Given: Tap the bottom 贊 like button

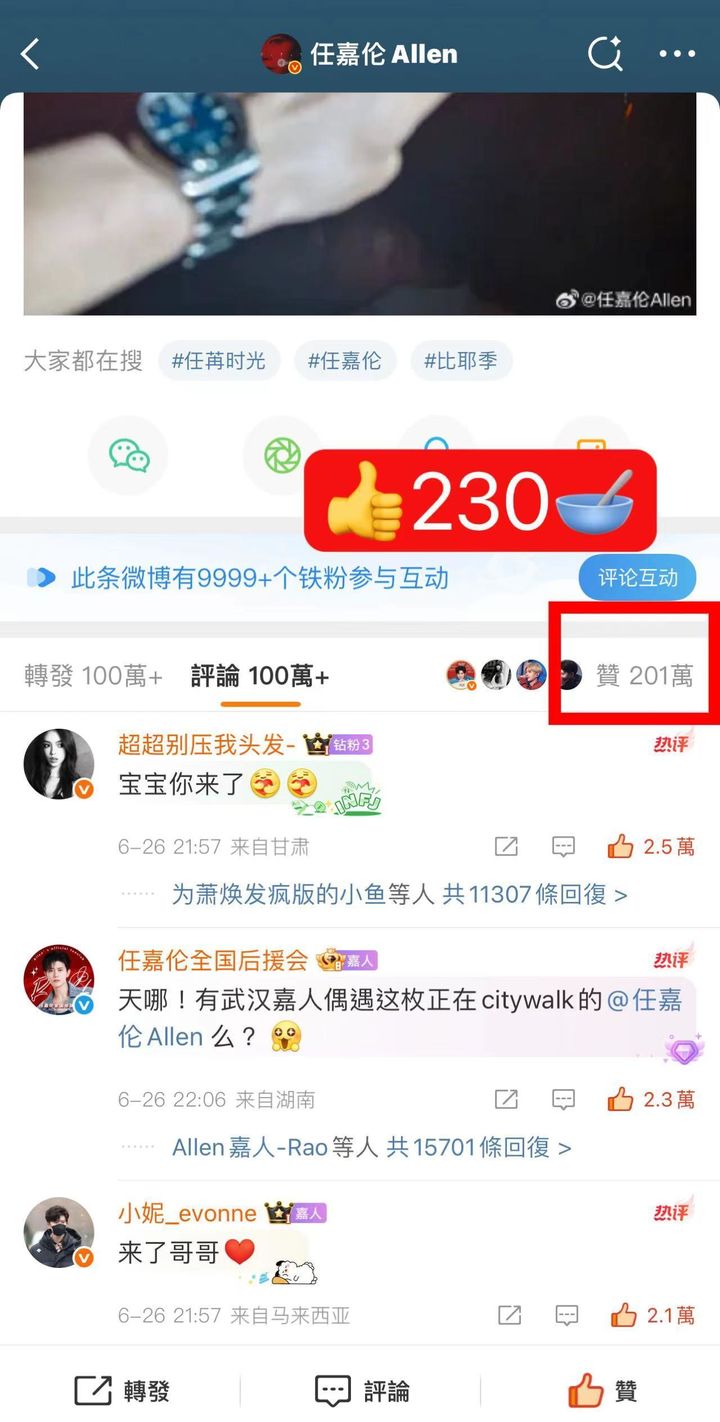Looking at the screenshot, I should 602,1391.
